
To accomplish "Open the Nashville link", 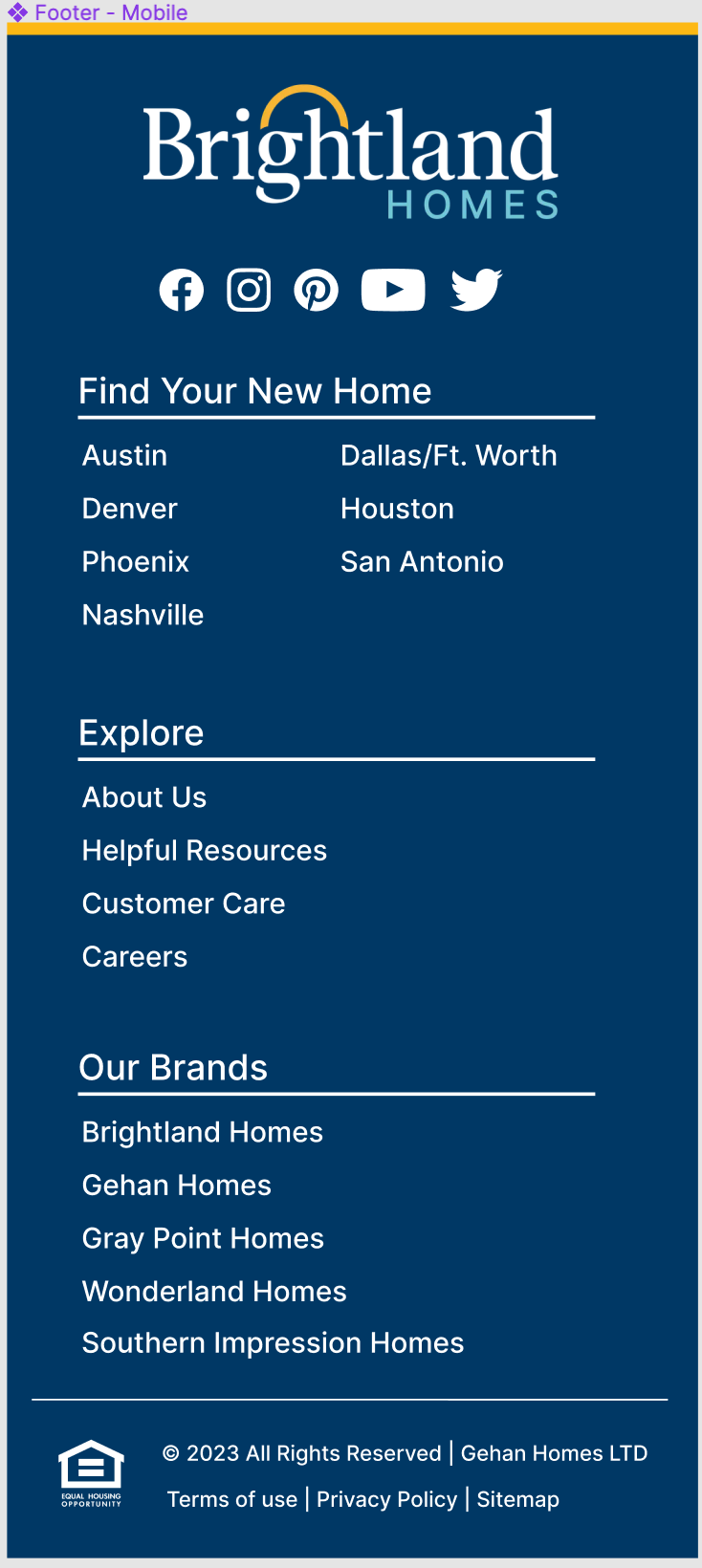I will point(143,615).
